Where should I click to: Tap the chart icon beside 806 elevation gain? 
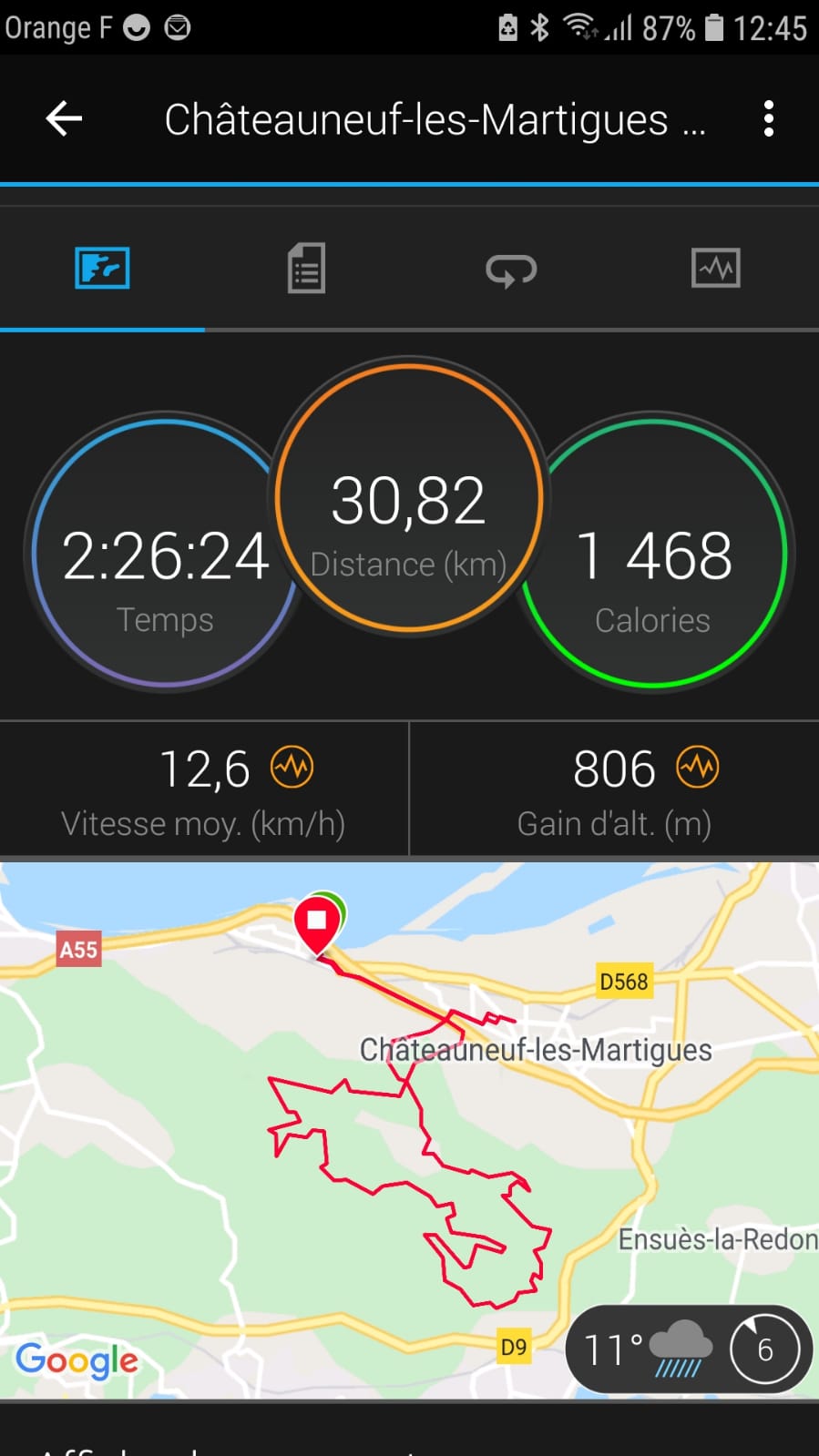click(698, 768)
